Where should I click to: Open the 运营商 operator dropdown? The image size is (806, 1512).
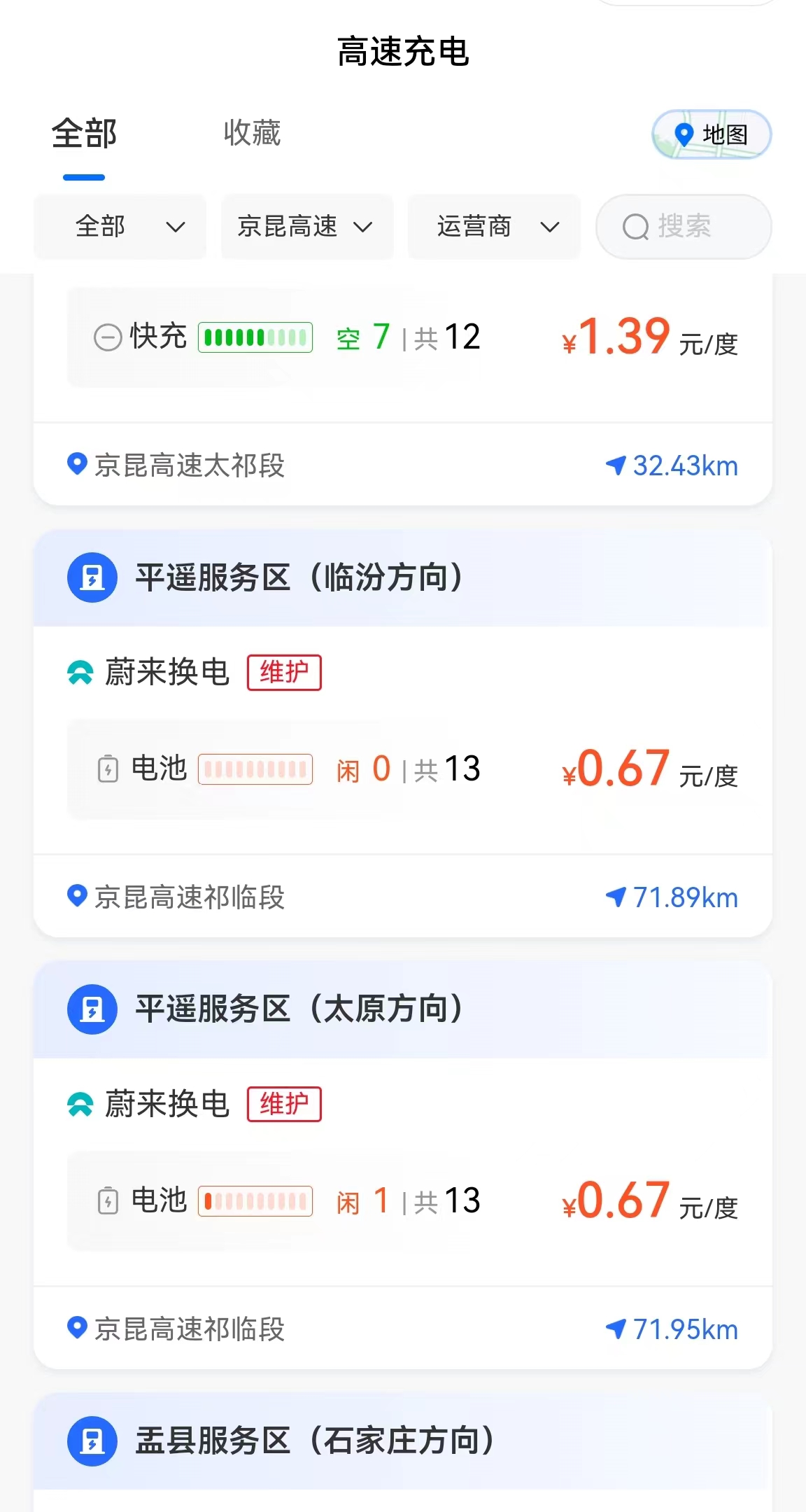493,227
